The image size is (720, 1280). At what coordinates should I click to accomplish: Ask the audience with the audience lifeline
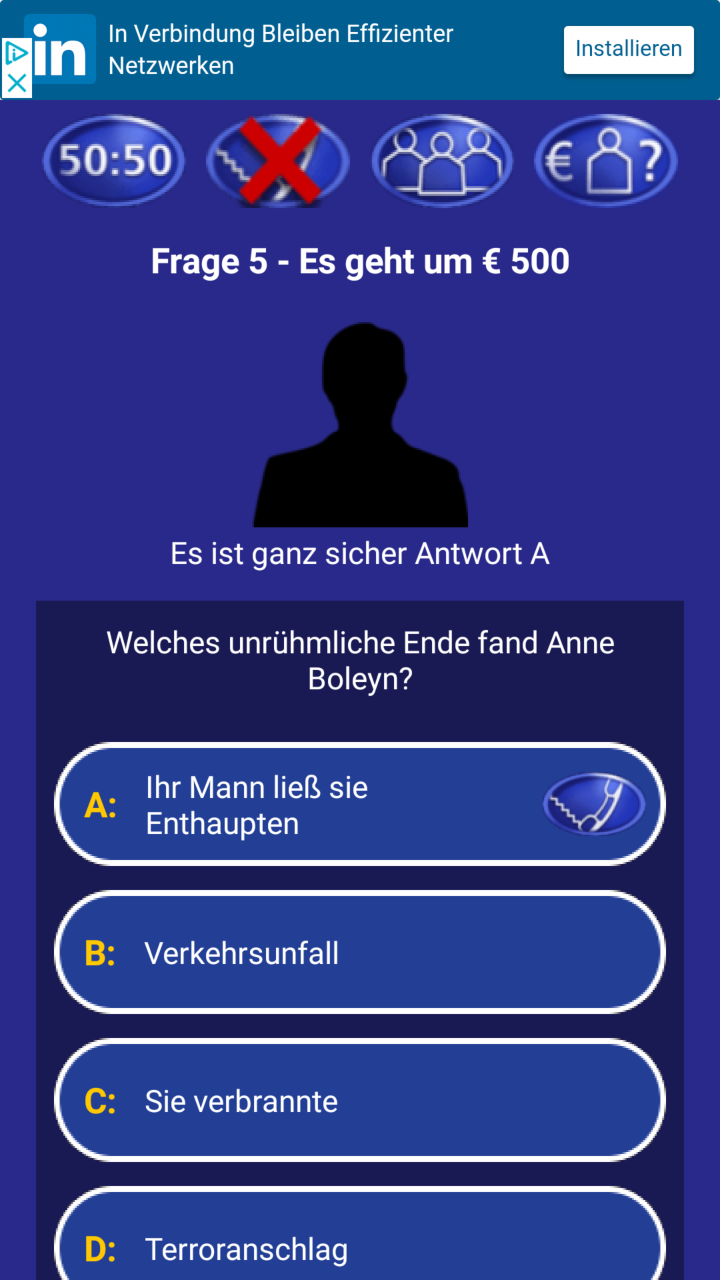(441, 160)
